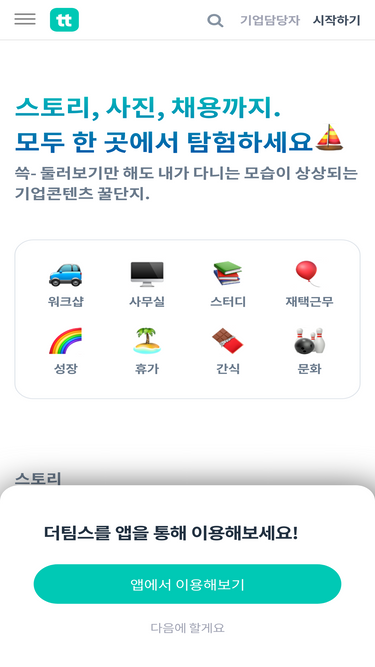Open the 스터디 category
Screen dimensions: 375x667
pyautogui.click(x=228, y=285)
